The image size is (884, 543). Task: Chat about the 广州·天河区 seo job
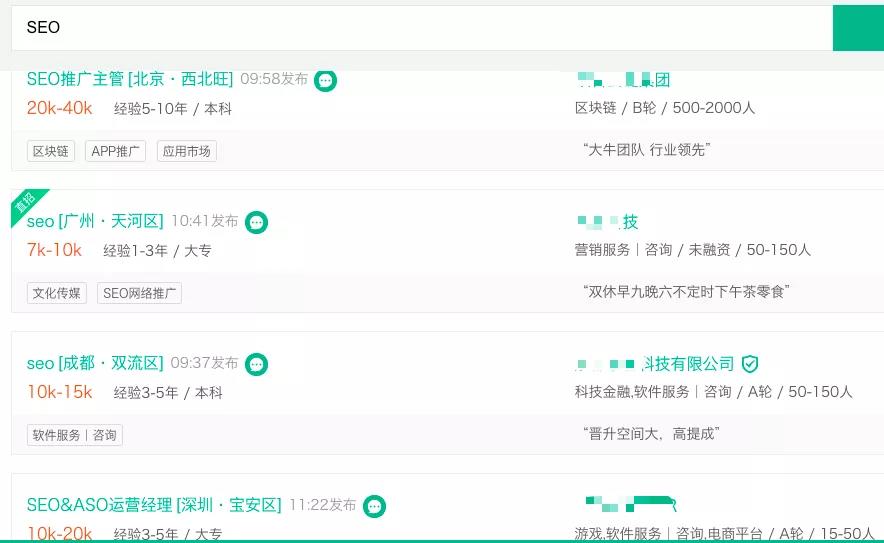(x=257, y=223)
